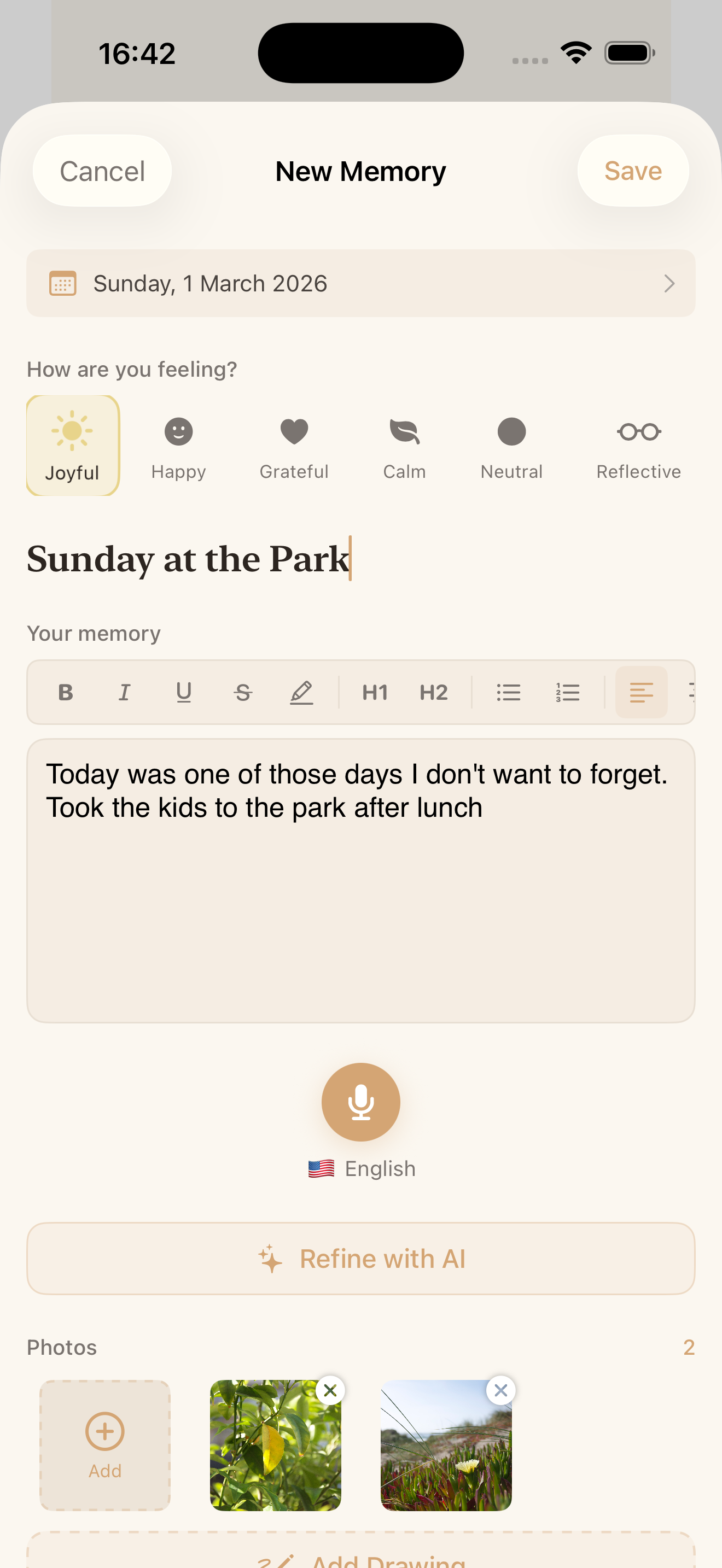The image size is (722, 1568).
Task: Apply italic formatting
Action: [124, 692]
